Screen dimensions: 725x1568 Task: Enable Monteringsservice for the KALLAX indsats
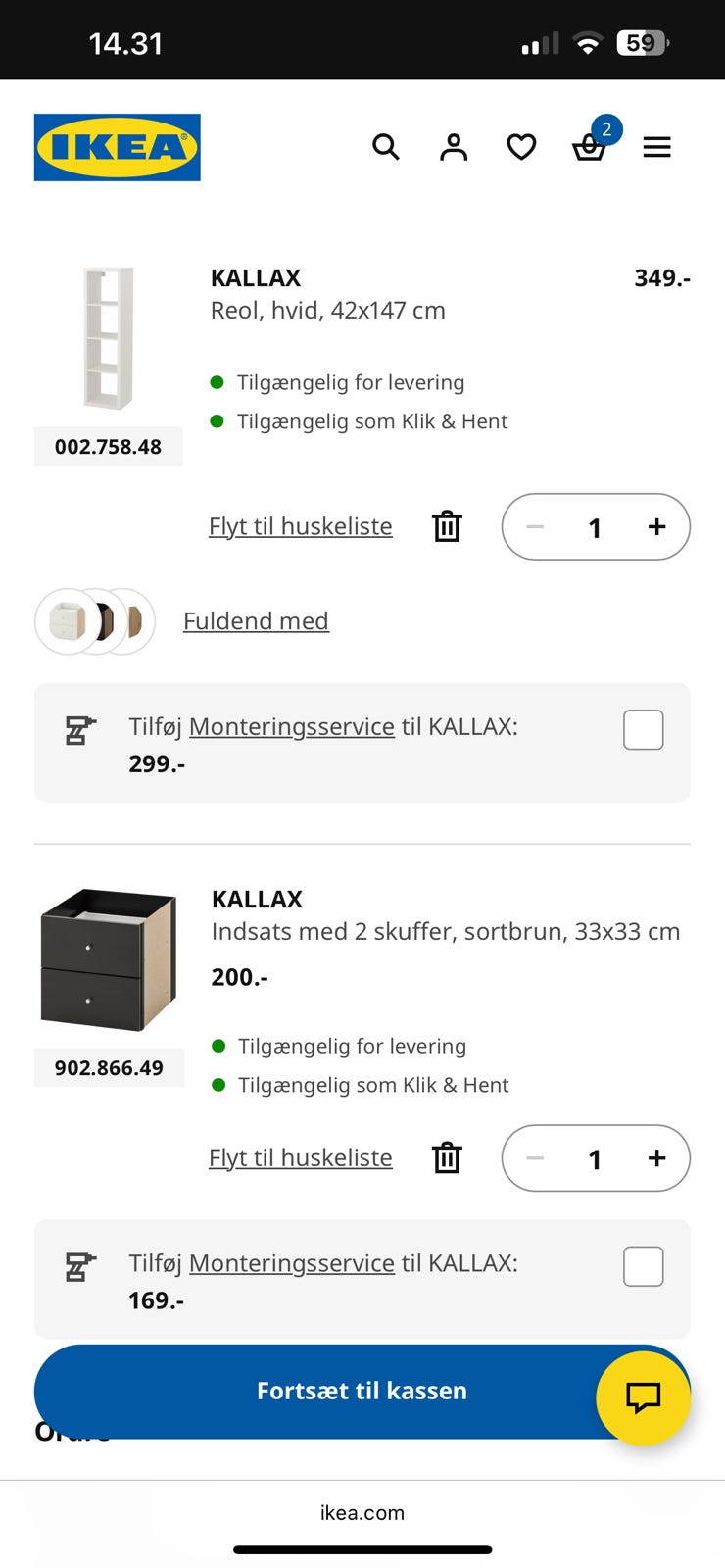pyautogui.click(x=642, y=1266)
